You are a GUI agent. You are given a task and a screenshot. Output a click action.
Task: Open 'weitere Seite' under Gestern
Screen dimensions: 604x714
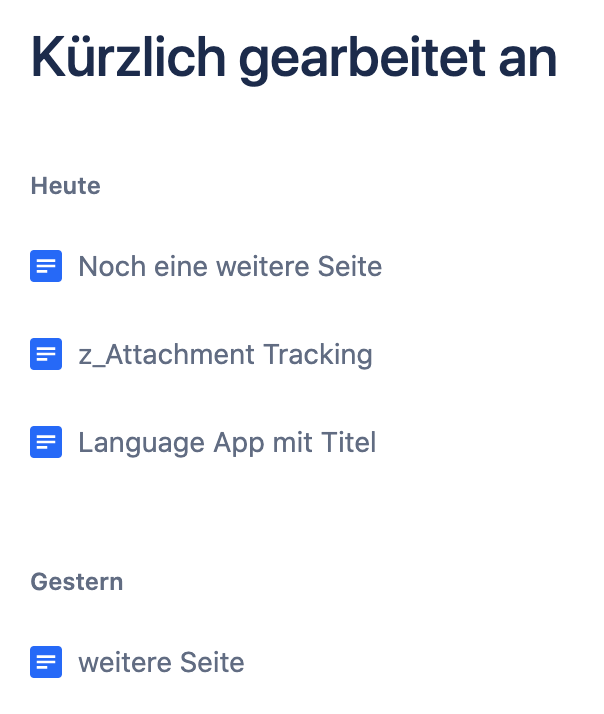[161, 662]
